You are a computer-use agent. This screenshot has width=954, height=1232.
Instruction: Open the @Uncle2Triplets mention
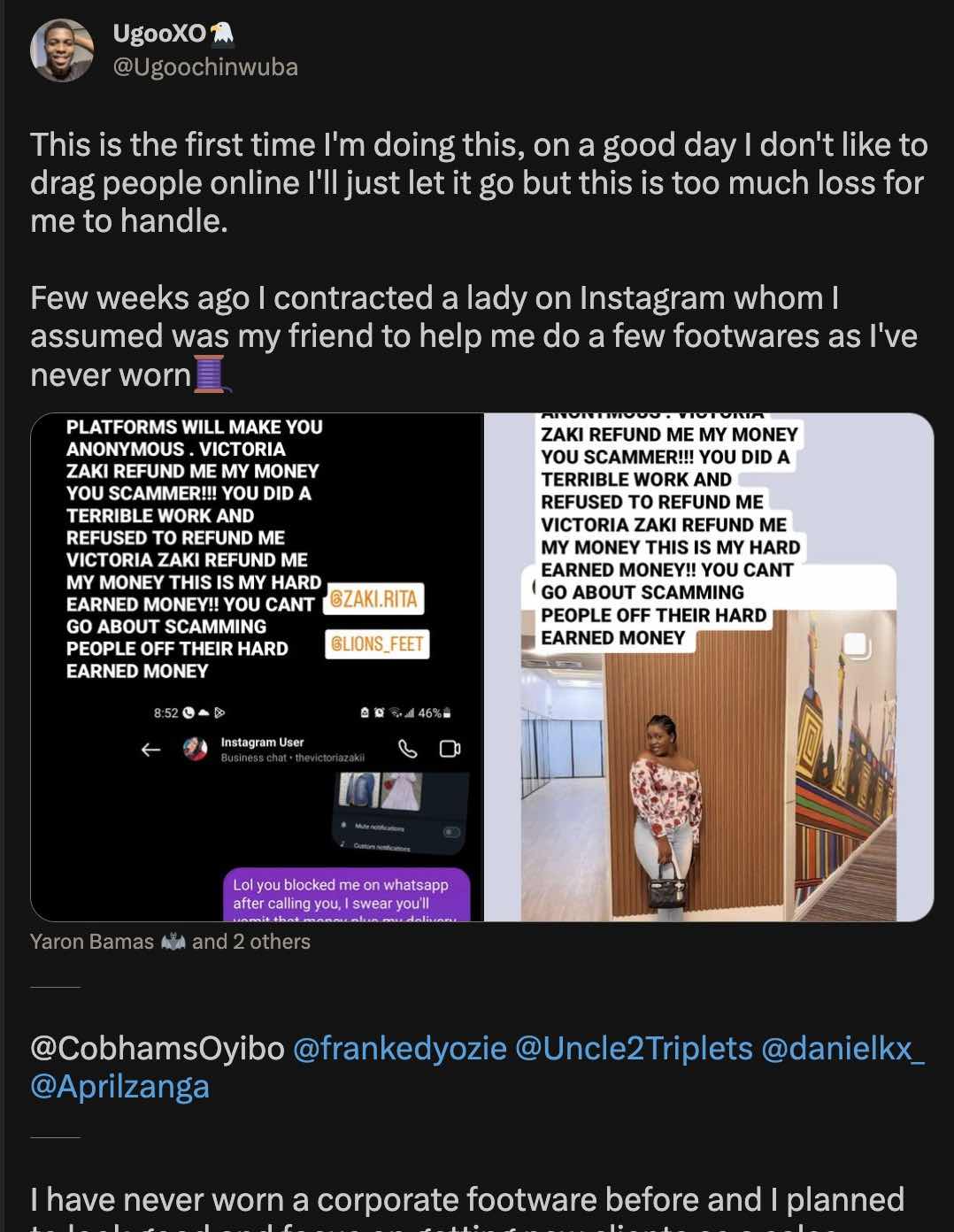(633, 1048)
